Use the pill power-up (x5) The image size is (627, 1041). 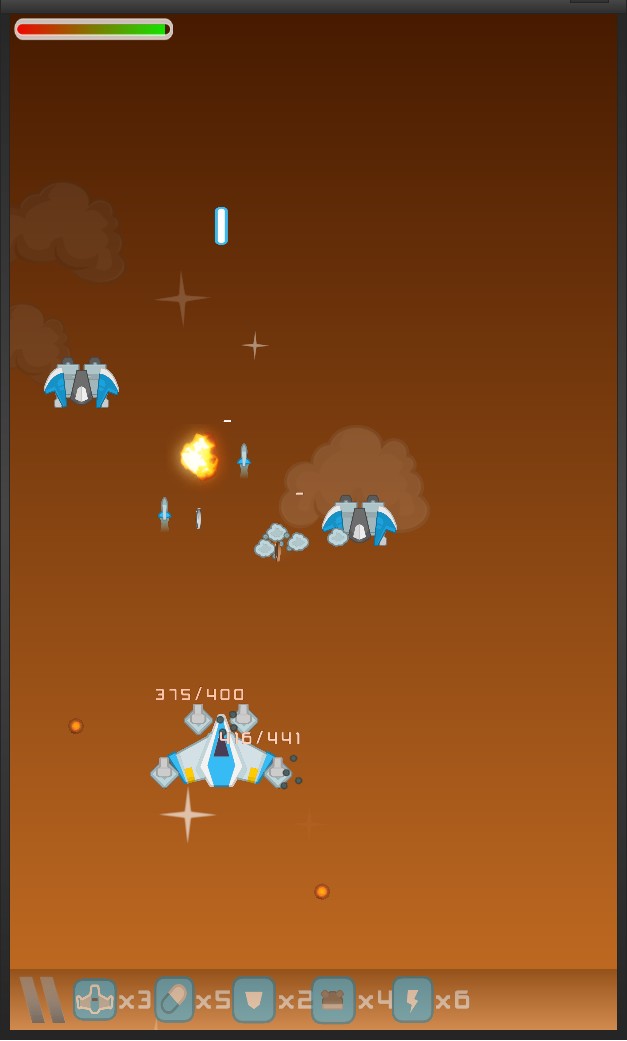click(x=174, y=999)
